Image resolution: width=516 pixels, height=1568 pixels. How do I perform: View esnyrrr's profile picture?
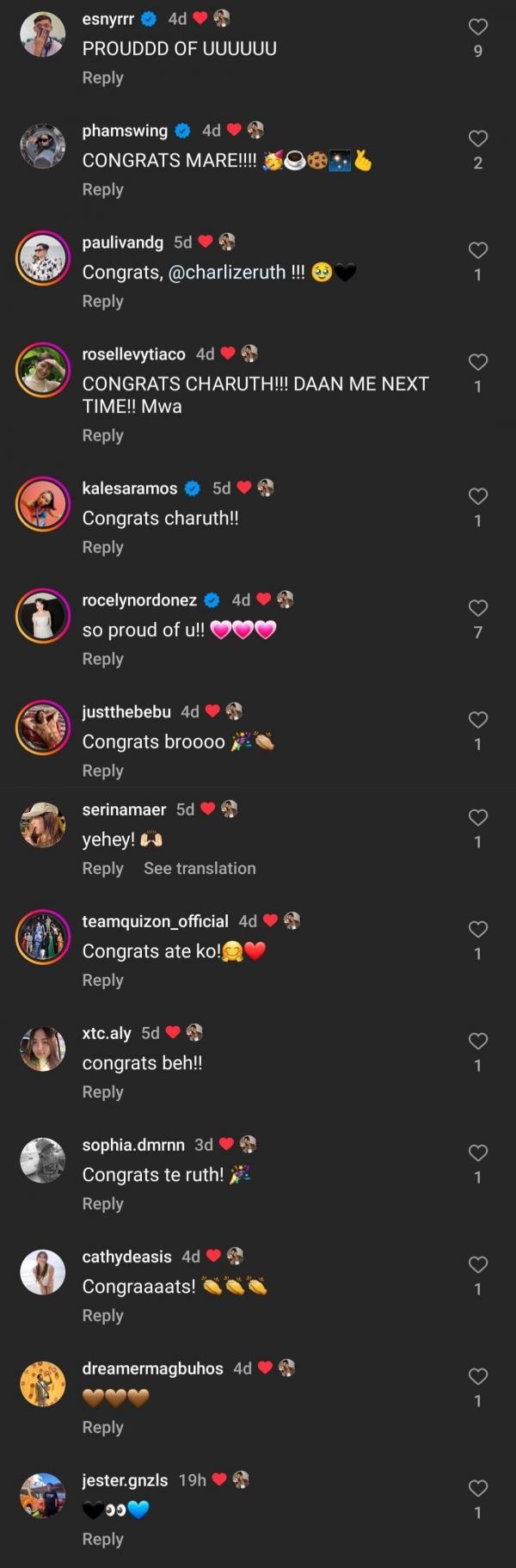pyautogui.click(x=43, y=34)
